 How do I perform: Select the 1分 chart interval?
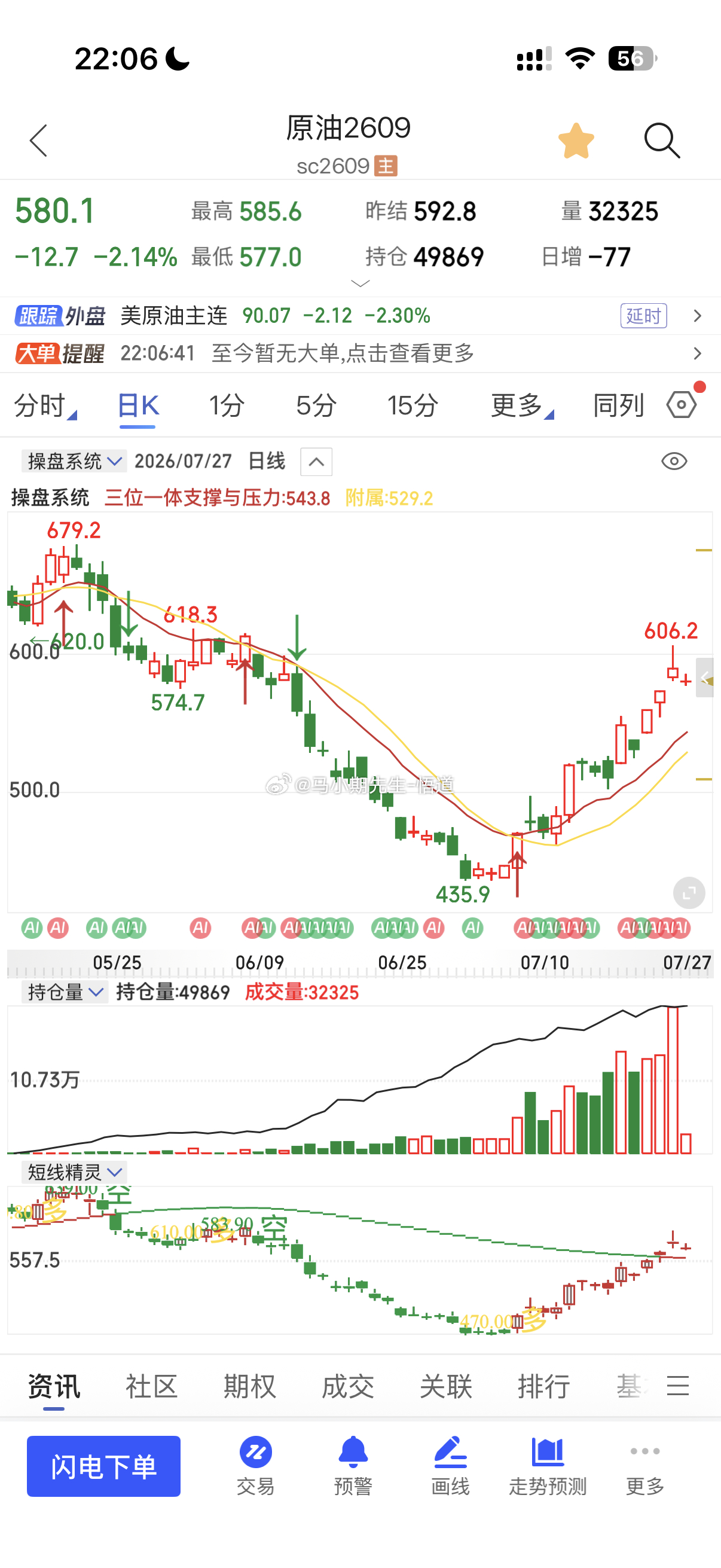(227, 405)
